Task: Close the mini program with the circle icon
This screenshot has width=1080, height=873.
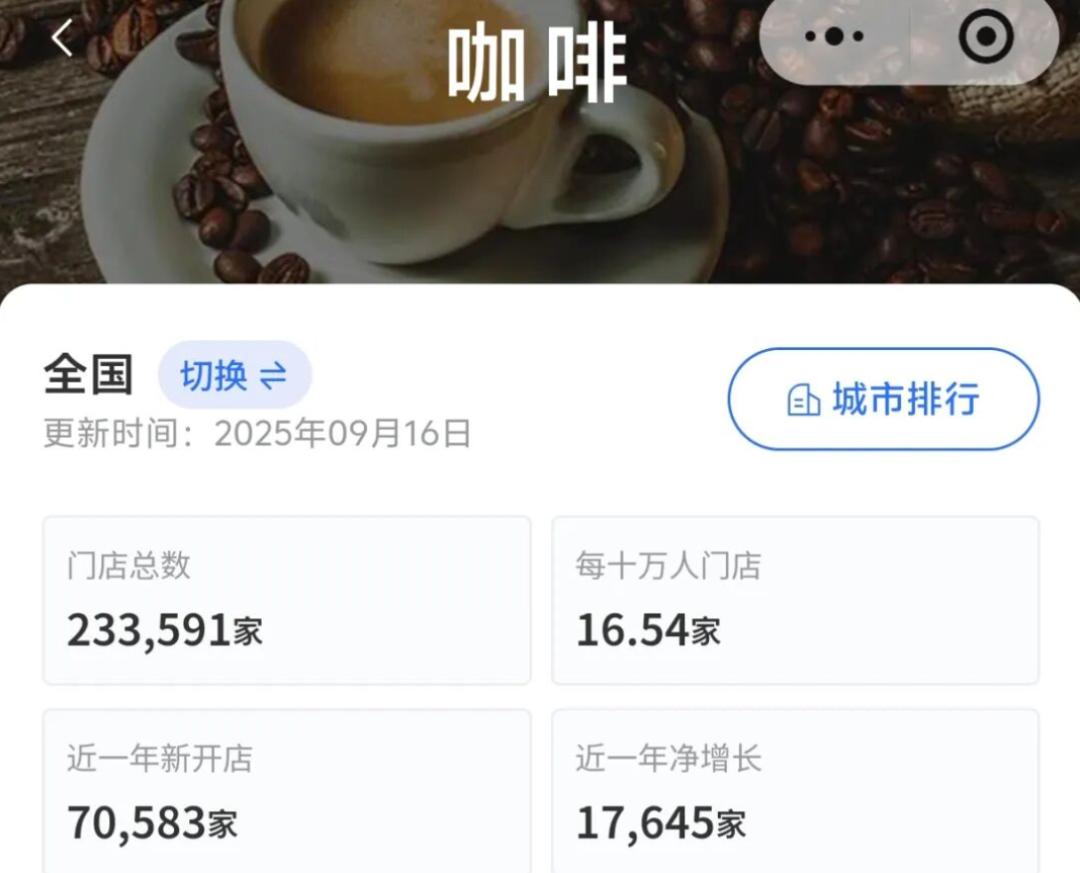Action: click(x=985, y=38)
